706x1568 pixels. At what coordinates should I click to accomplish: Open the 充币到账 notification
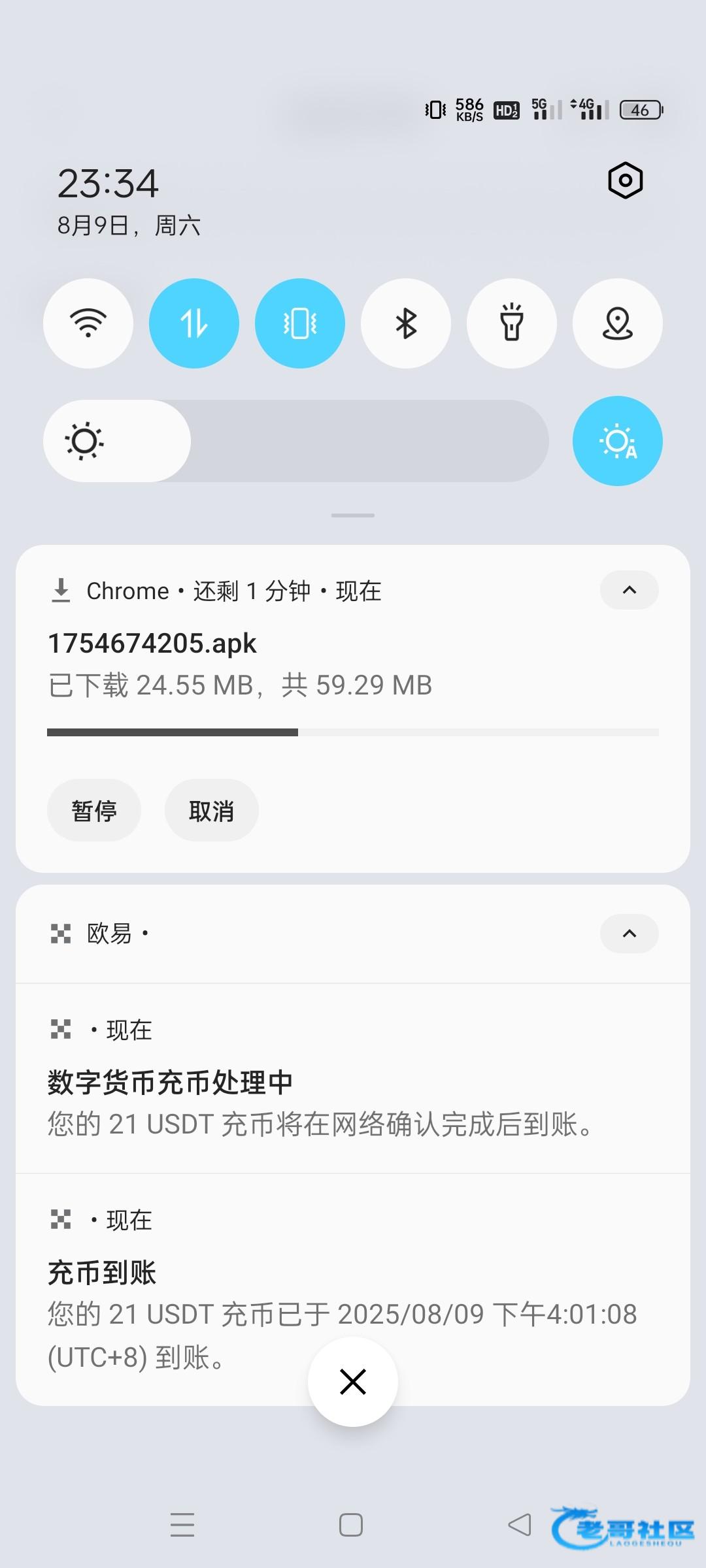(353, 1288)
